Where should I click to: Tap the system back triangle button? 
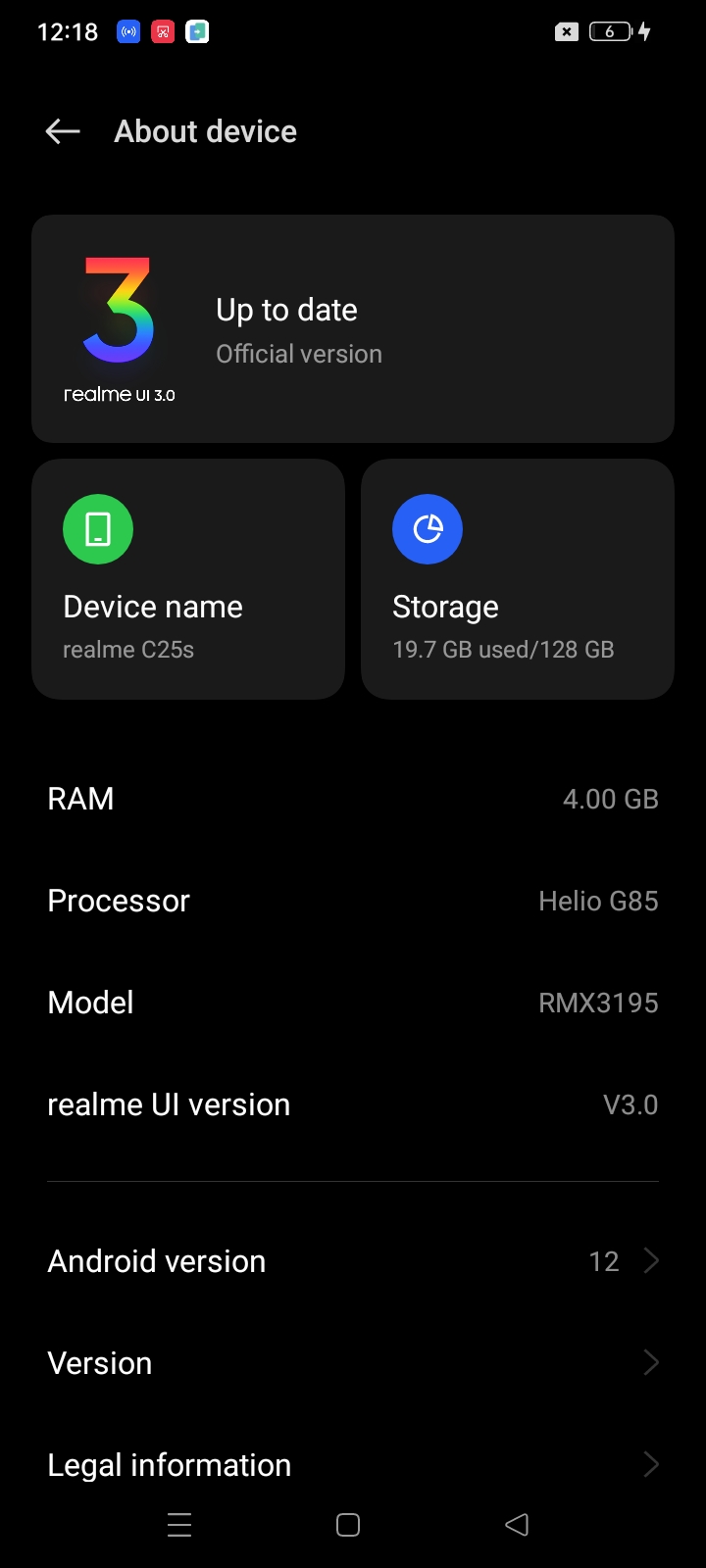coord(517,1525)
